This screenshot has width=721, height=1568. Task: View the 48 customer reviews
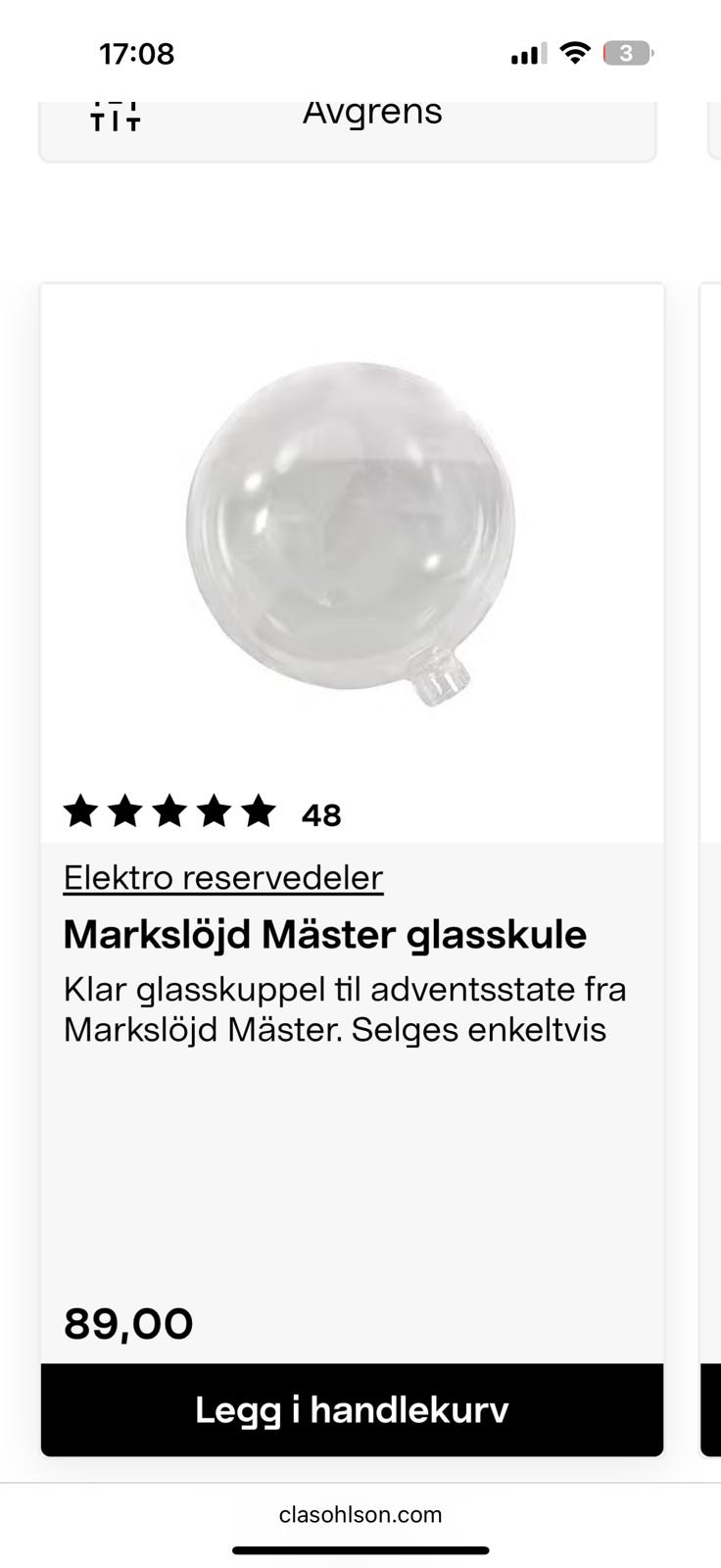[x=320, y=814]
